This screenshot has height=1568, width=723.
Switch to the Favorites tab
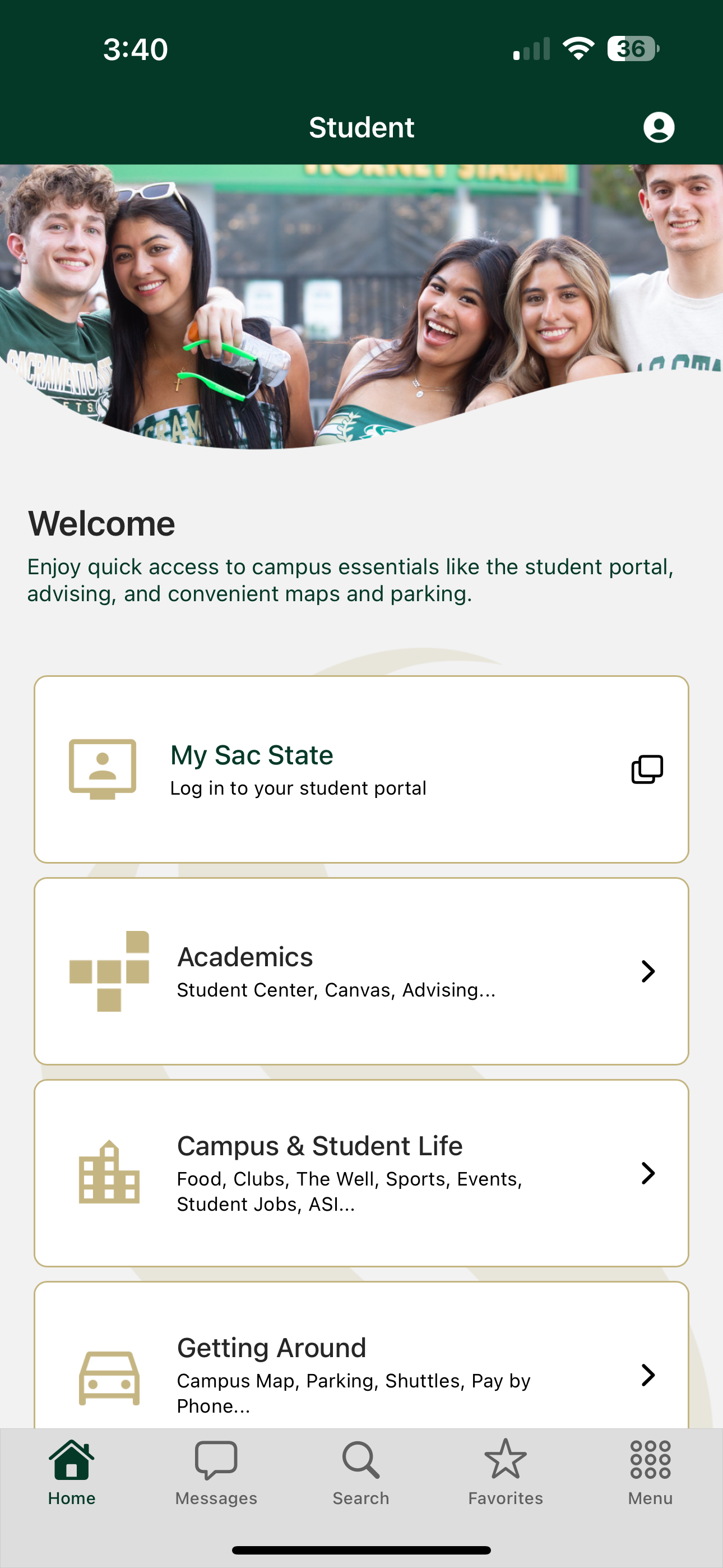505,1479
